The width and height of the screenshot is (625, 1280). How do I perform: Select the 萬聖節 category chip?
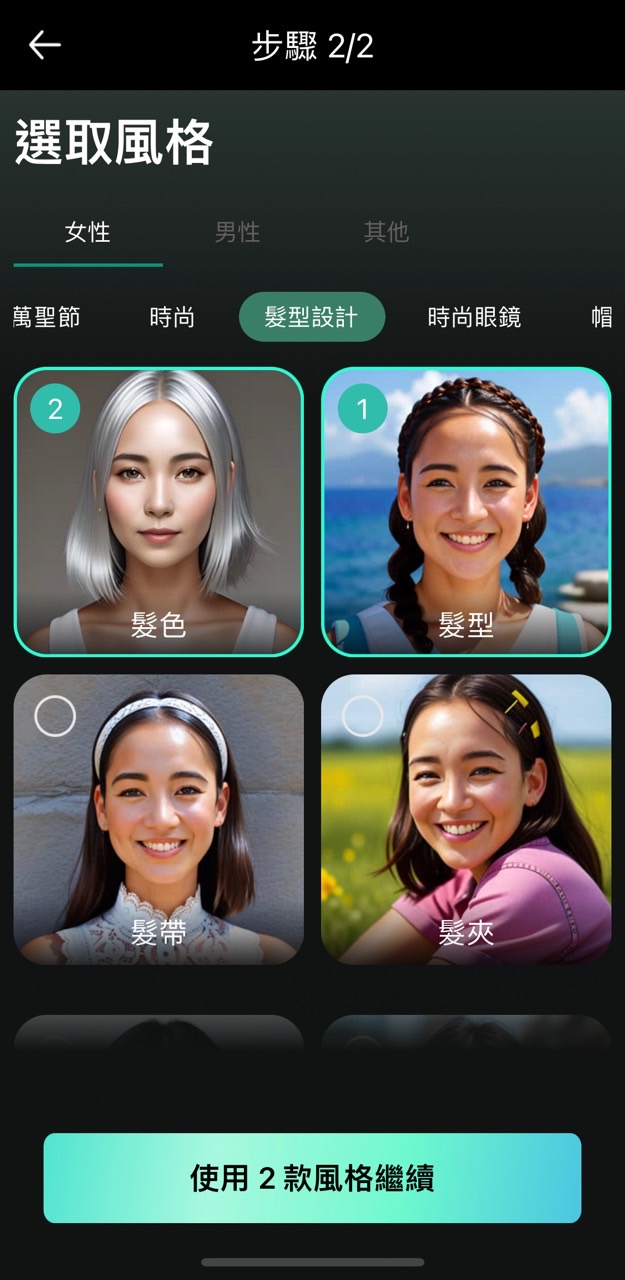click(47, 318)
